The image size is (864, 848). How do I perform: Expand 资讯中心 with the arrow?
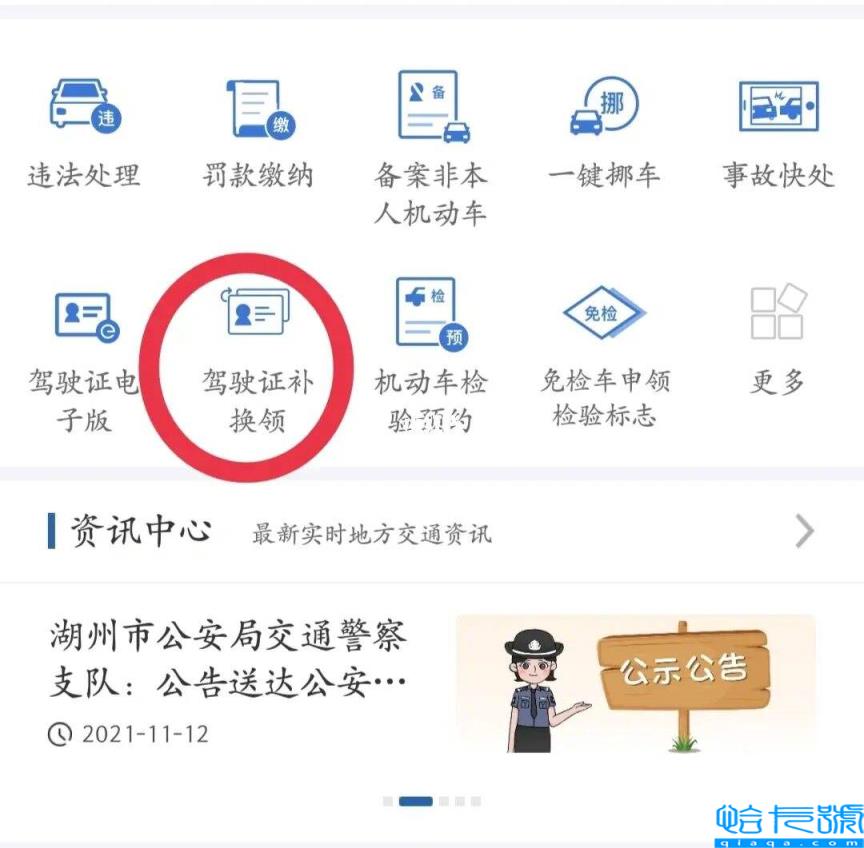coord(805,531)
